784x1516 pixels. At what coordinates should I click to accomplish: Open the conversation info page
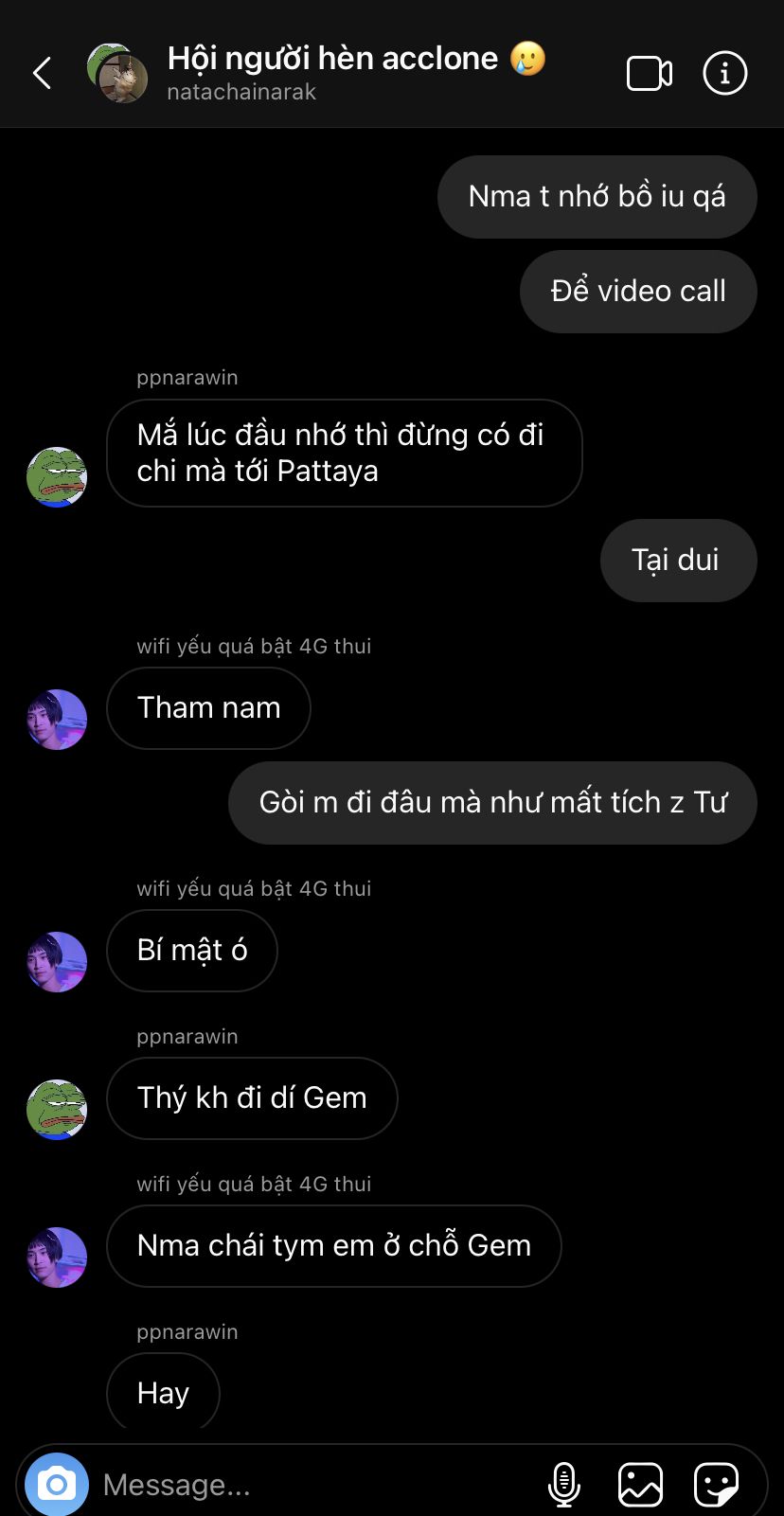pos(725,73)
